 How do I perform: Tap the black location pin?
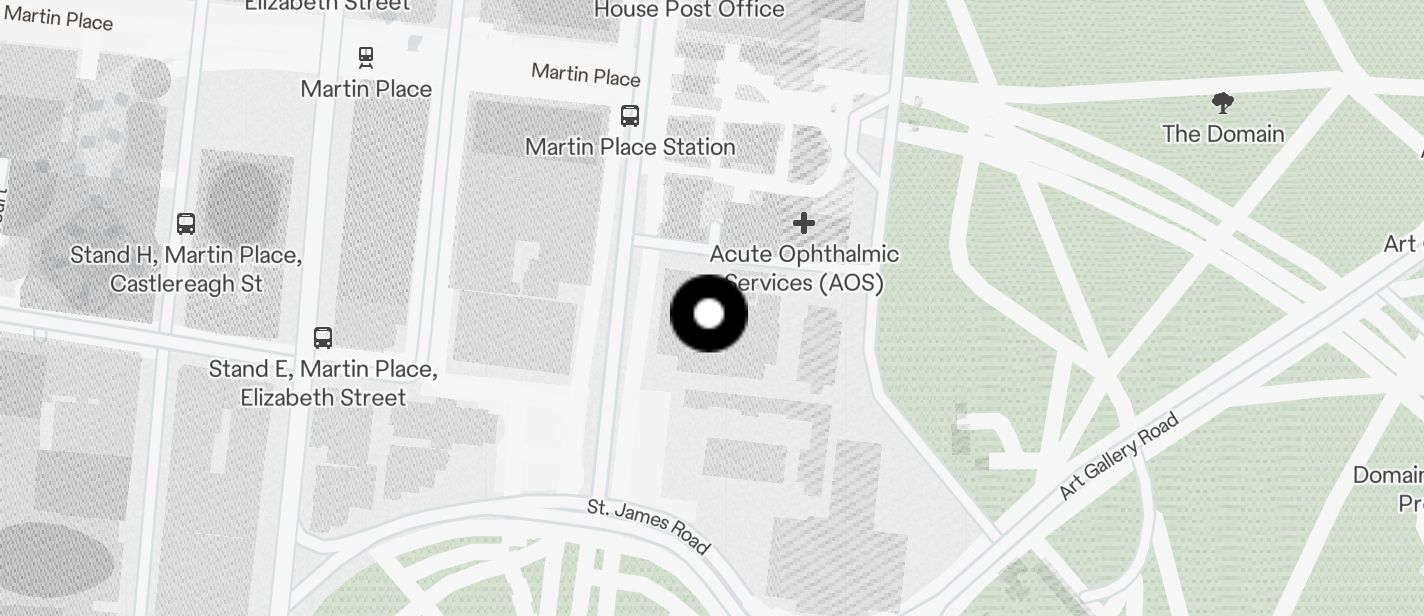pos(708,314)
